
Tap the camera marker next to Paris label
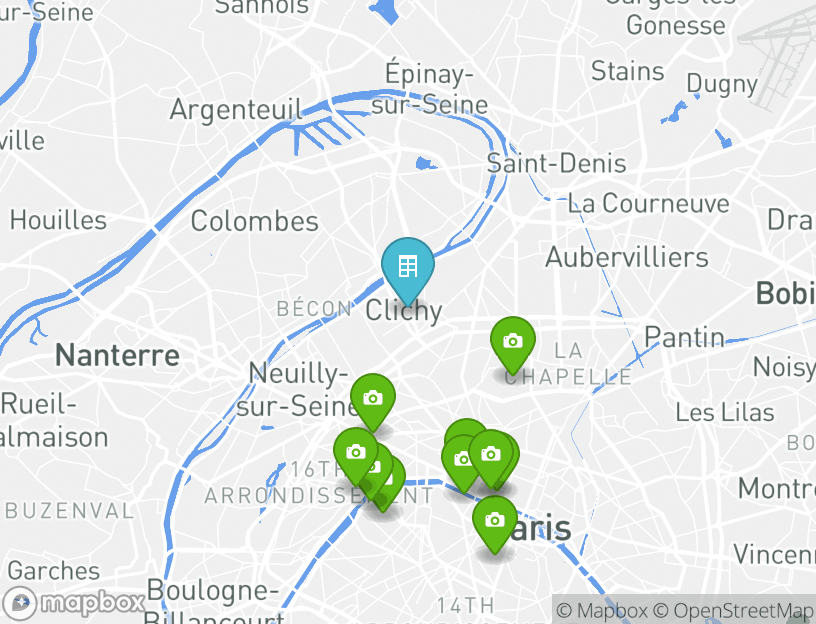(x=494, y=521)
